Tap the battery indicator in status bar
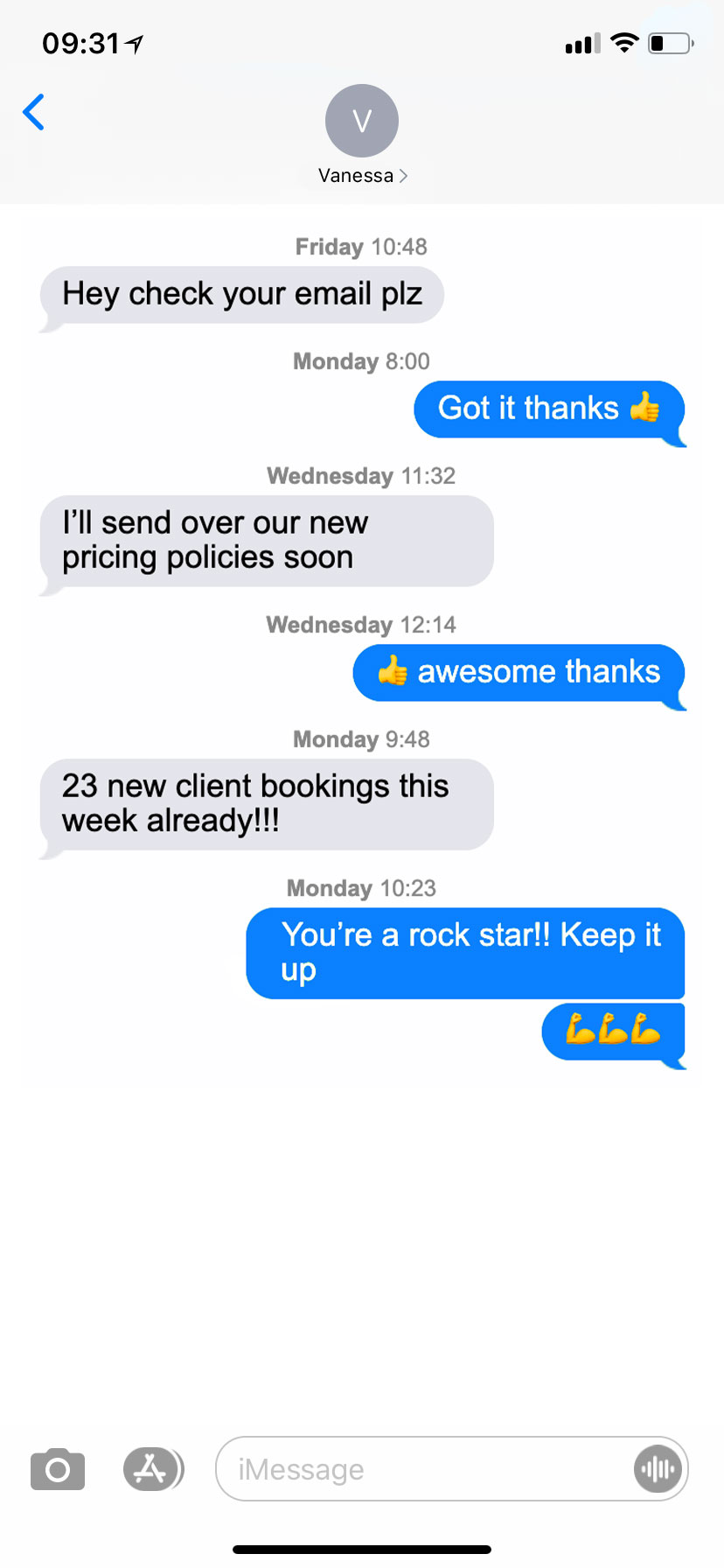 pyautogui.click(x=670, y=43)
